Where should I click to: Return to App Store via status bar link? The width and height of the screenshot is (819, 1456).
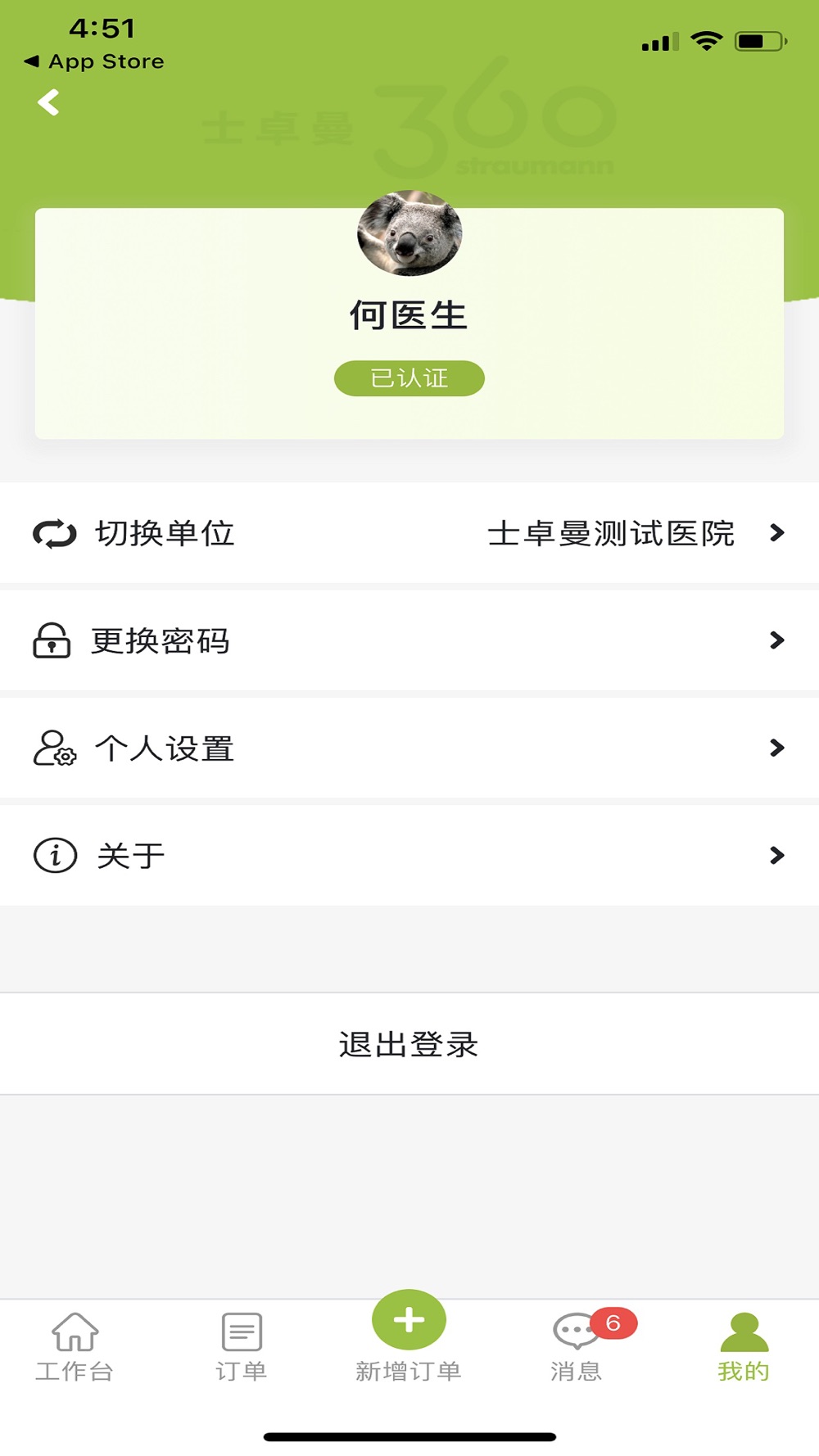[94, 61]
